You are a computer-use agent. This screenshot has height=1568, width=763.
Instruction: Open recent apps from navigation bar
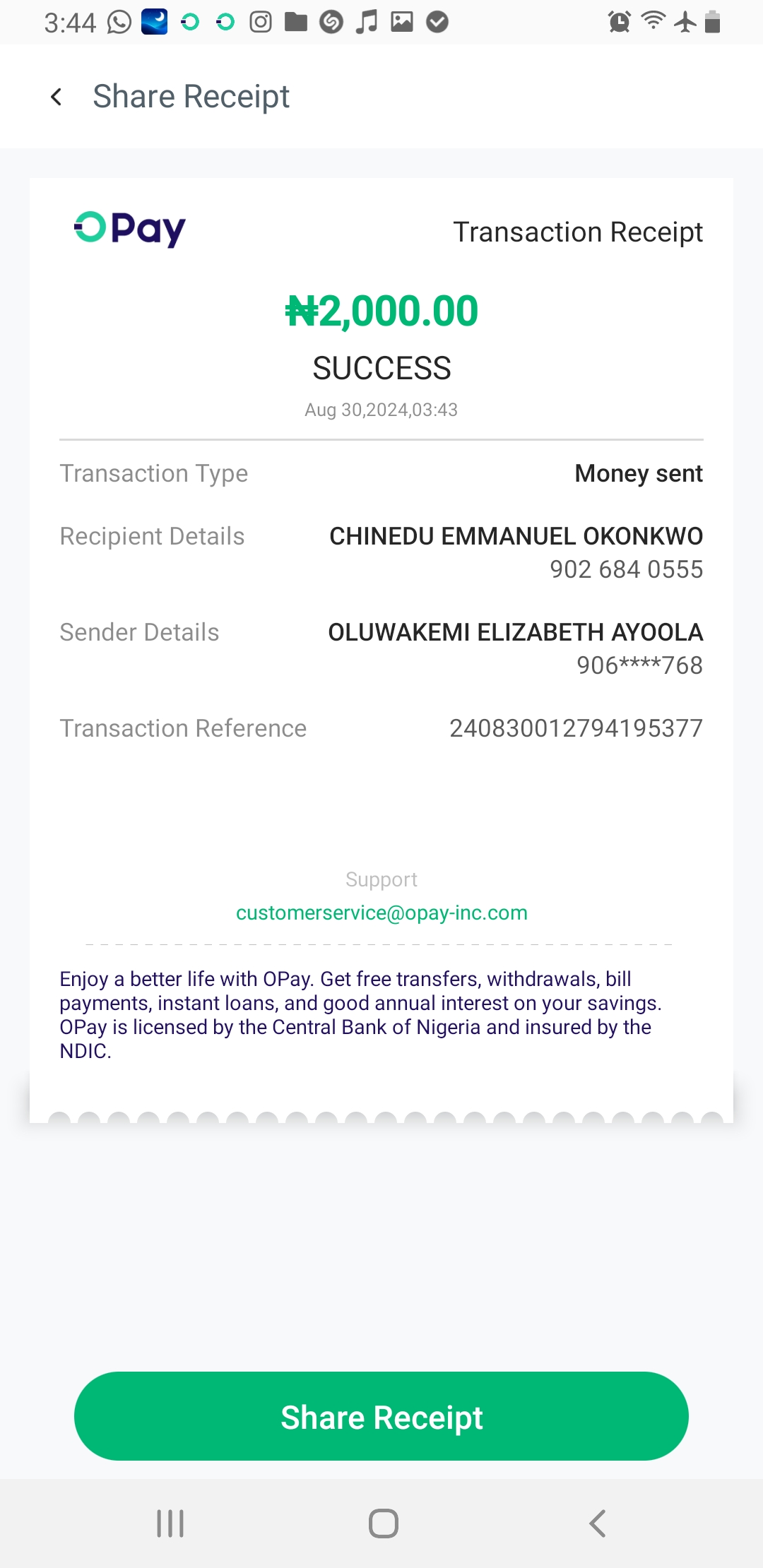coord(170,1524)
